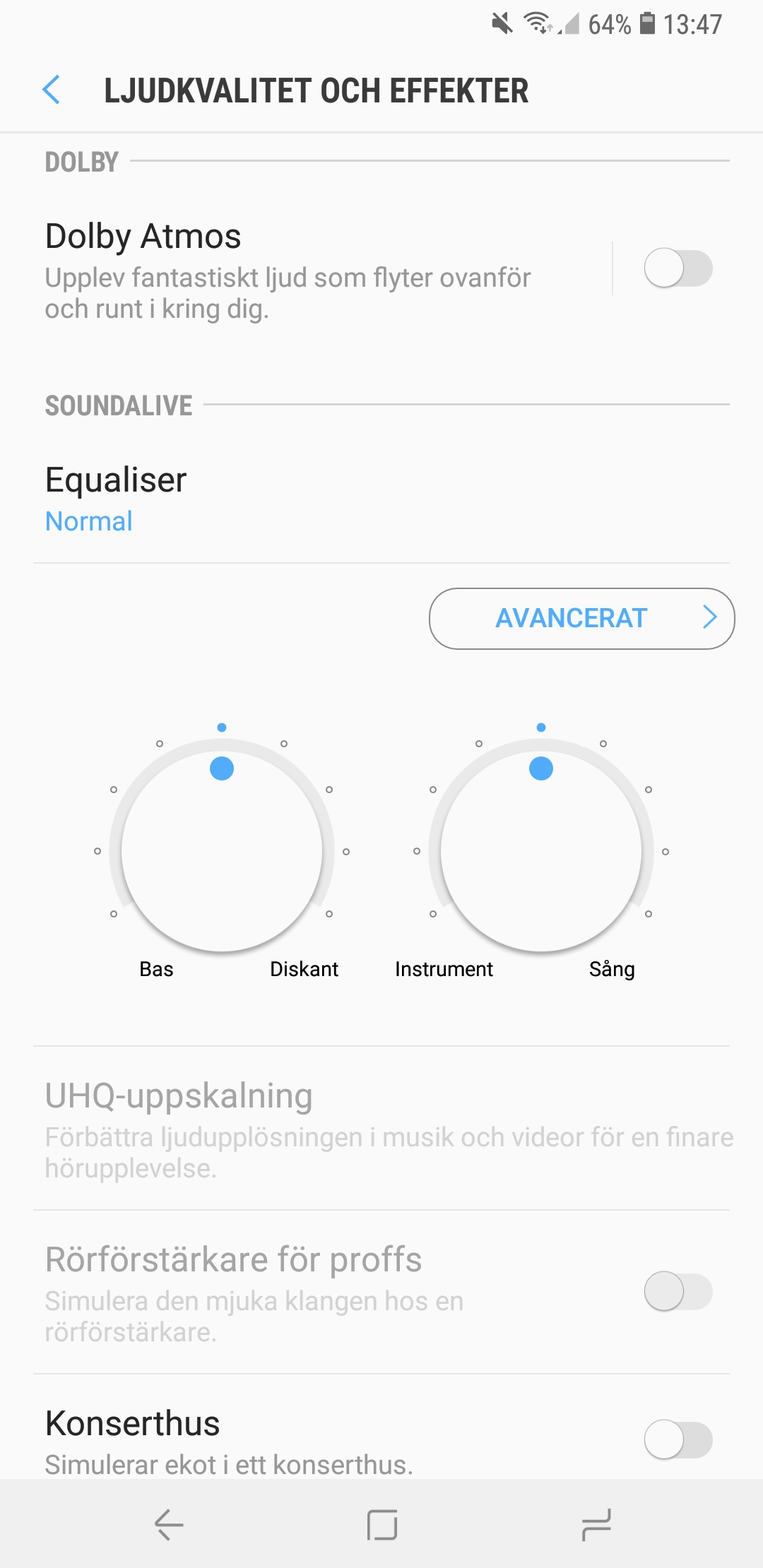Go to home via navigation bar
Screen dimensions: 763x1568
pyautogui.click(x=382, y=1524)
